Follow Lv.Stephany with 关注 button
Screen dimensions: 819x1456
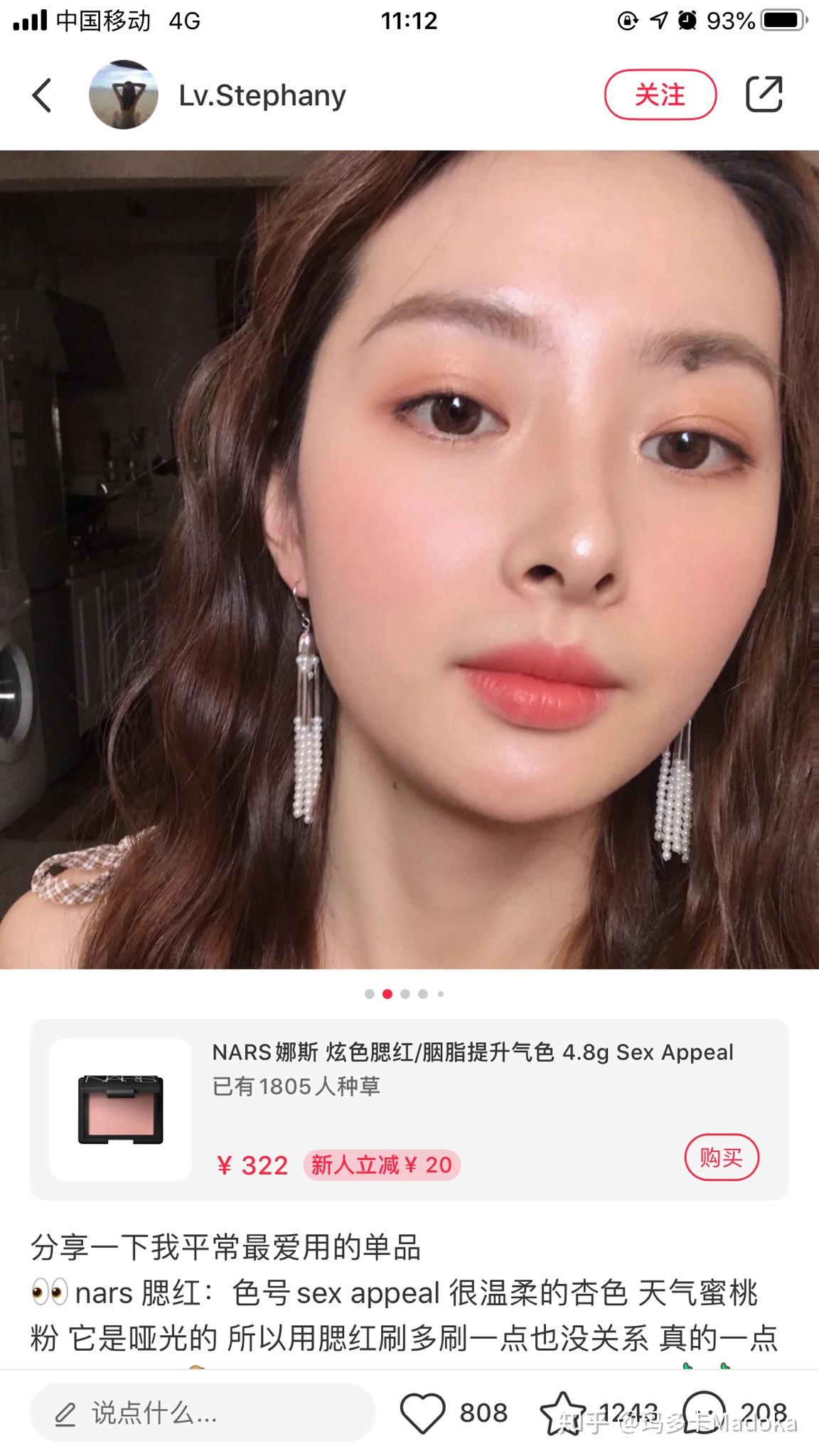coord(660,95)
